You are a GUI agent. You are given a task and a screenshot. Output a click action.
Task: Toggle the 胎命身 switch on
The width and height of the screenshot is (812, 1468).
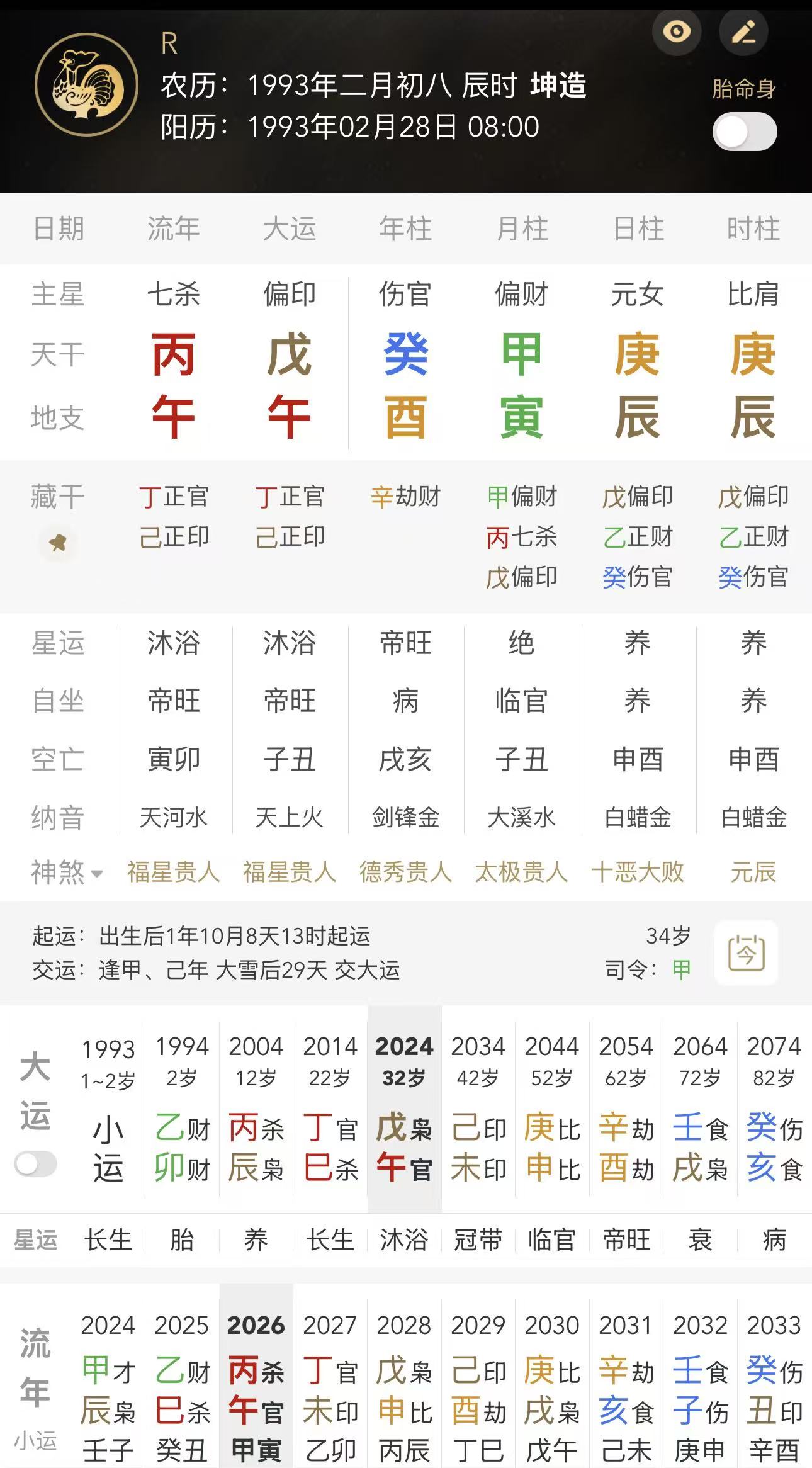pyautogui.click(x=745, y=132)
